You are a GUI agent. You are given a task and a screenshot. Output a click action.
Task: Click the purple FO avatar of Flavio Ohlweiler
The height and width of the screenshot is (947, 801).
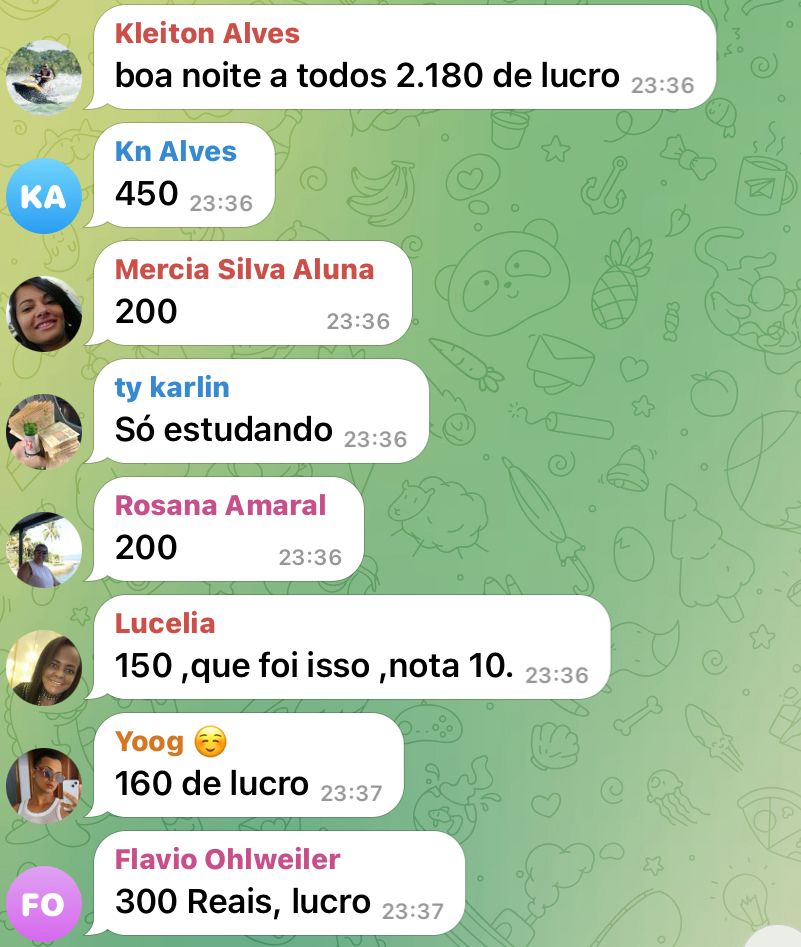(x=44, y=905)
